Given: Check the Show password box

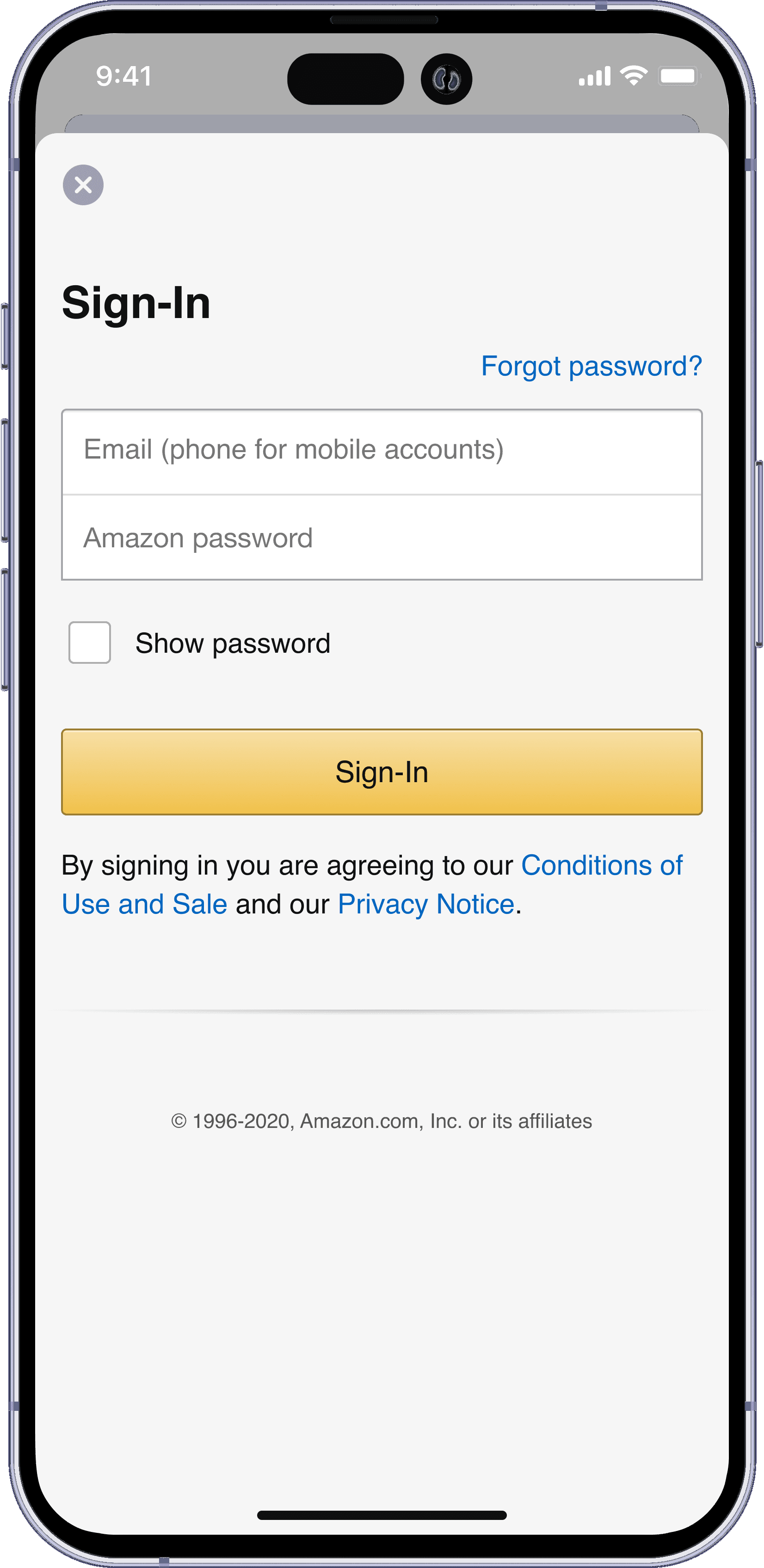Looking at the screenshot, I should click(x=90, y=643).
